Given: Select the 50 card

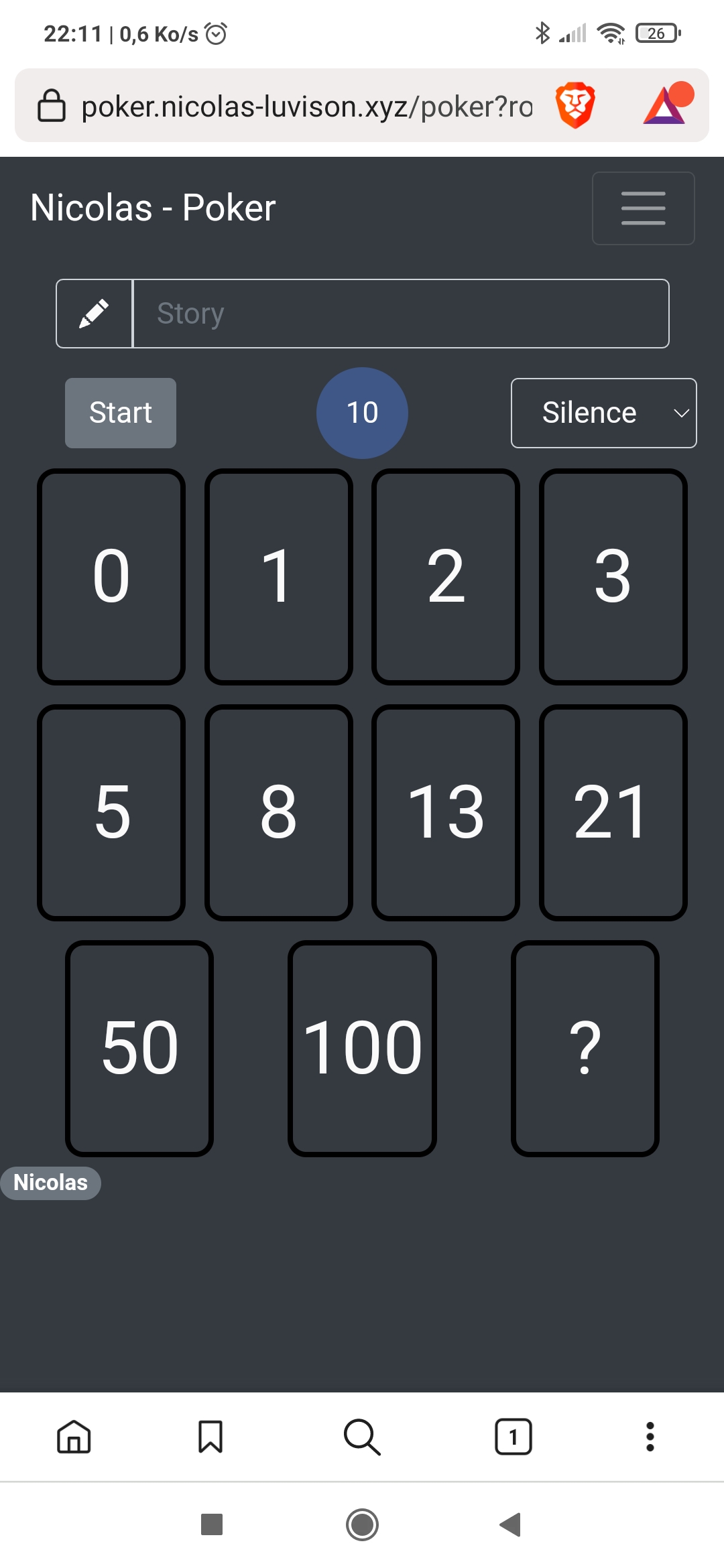Looking at the screenshot, I should coord(139,1048).
